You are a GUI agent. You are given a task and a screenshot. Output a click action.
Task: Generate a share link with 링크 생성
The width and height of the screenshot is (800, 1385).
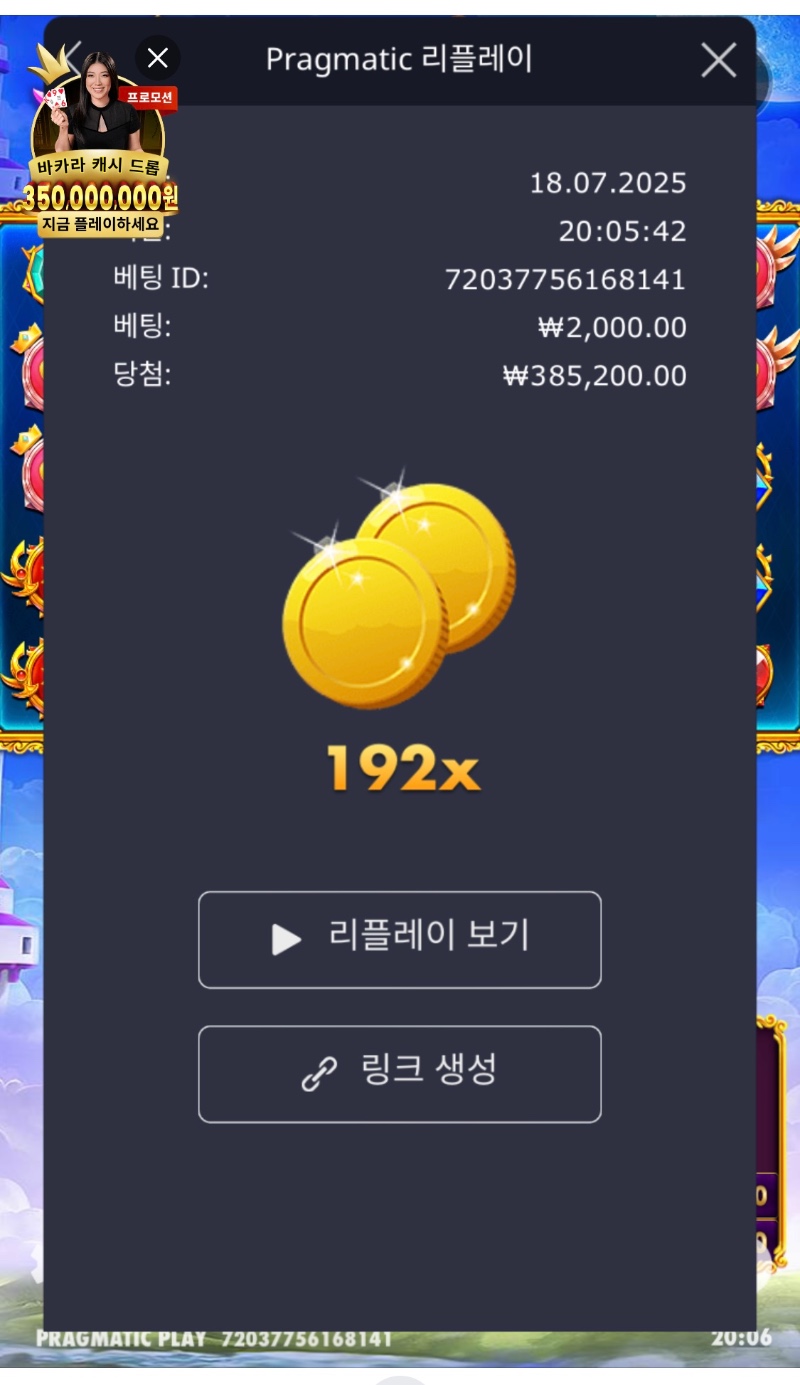pos(400,1073)
